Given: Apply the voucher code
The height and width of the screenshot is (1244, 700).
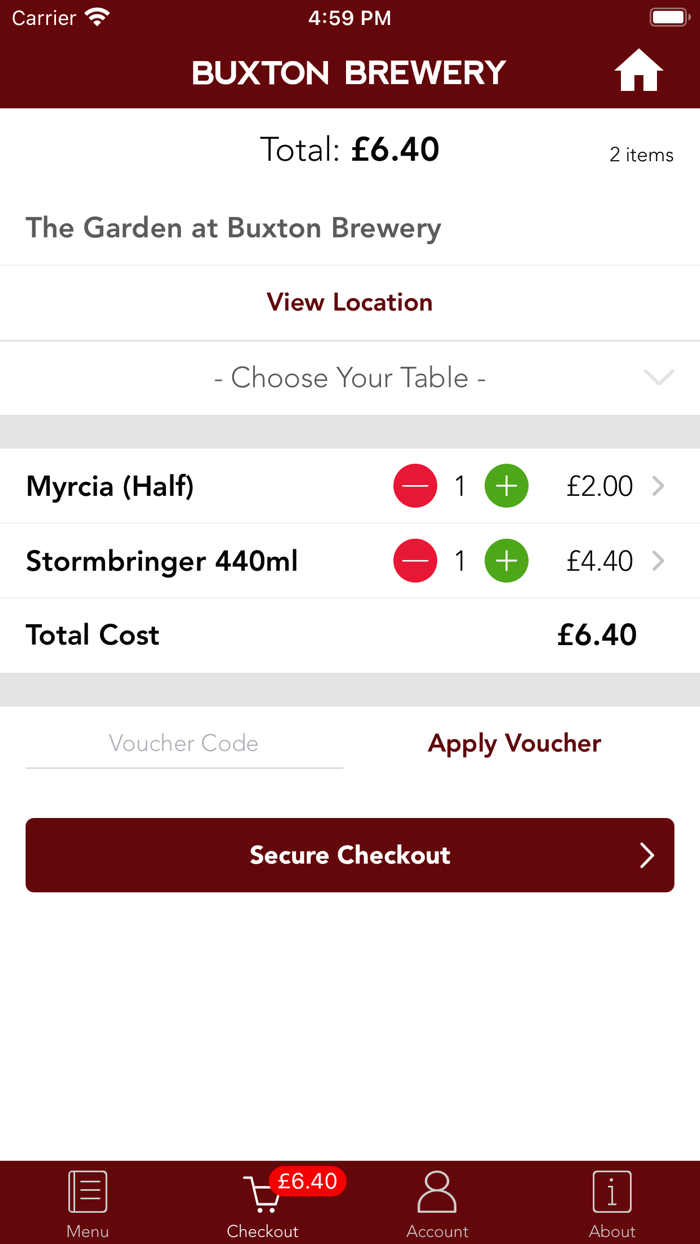Looking at the screenshot, I should coord(514,743).
